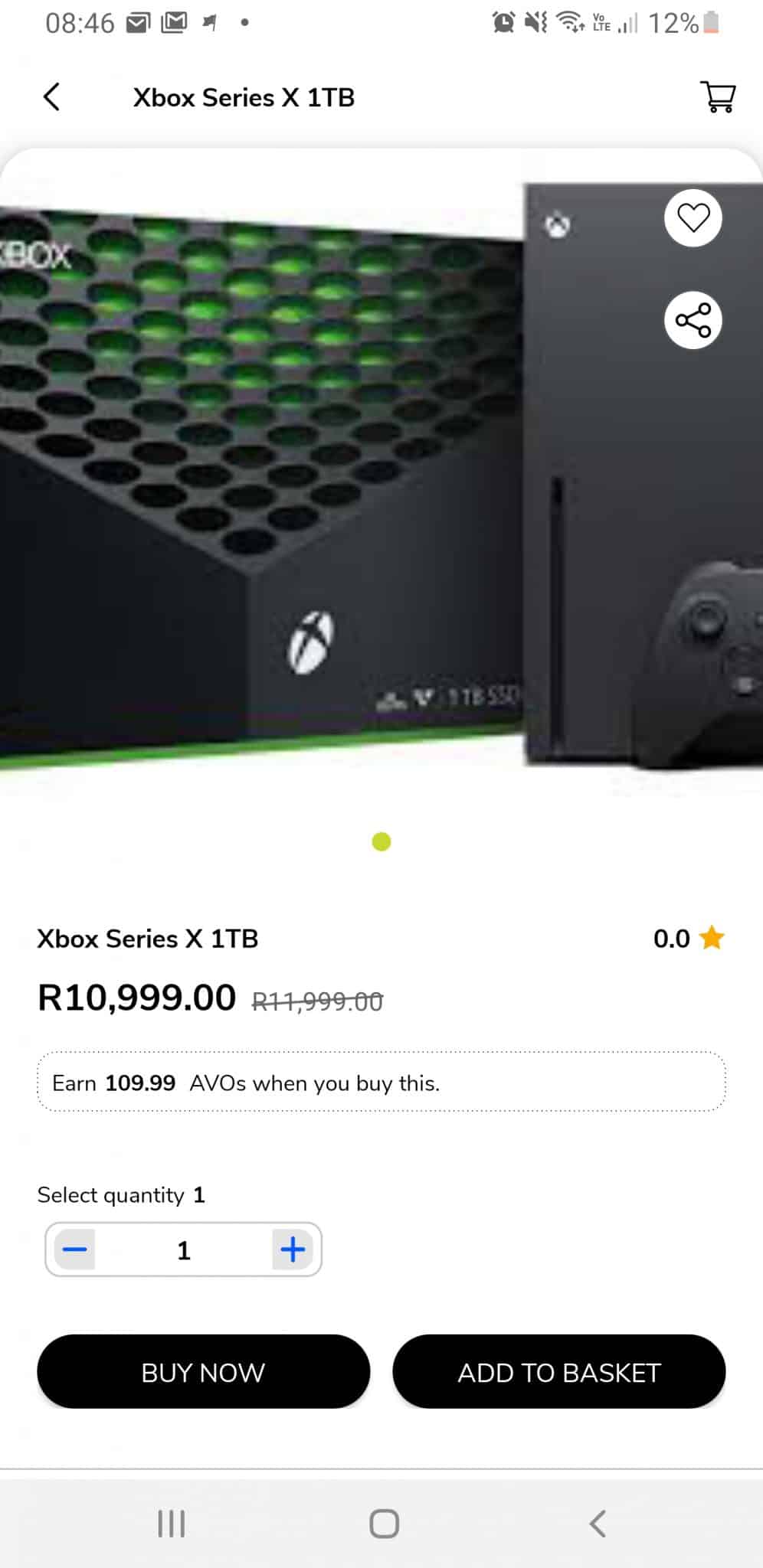Screen dimensions: 763x1568
Task: Open the shopping cart
Action: [x=718, y=97]
